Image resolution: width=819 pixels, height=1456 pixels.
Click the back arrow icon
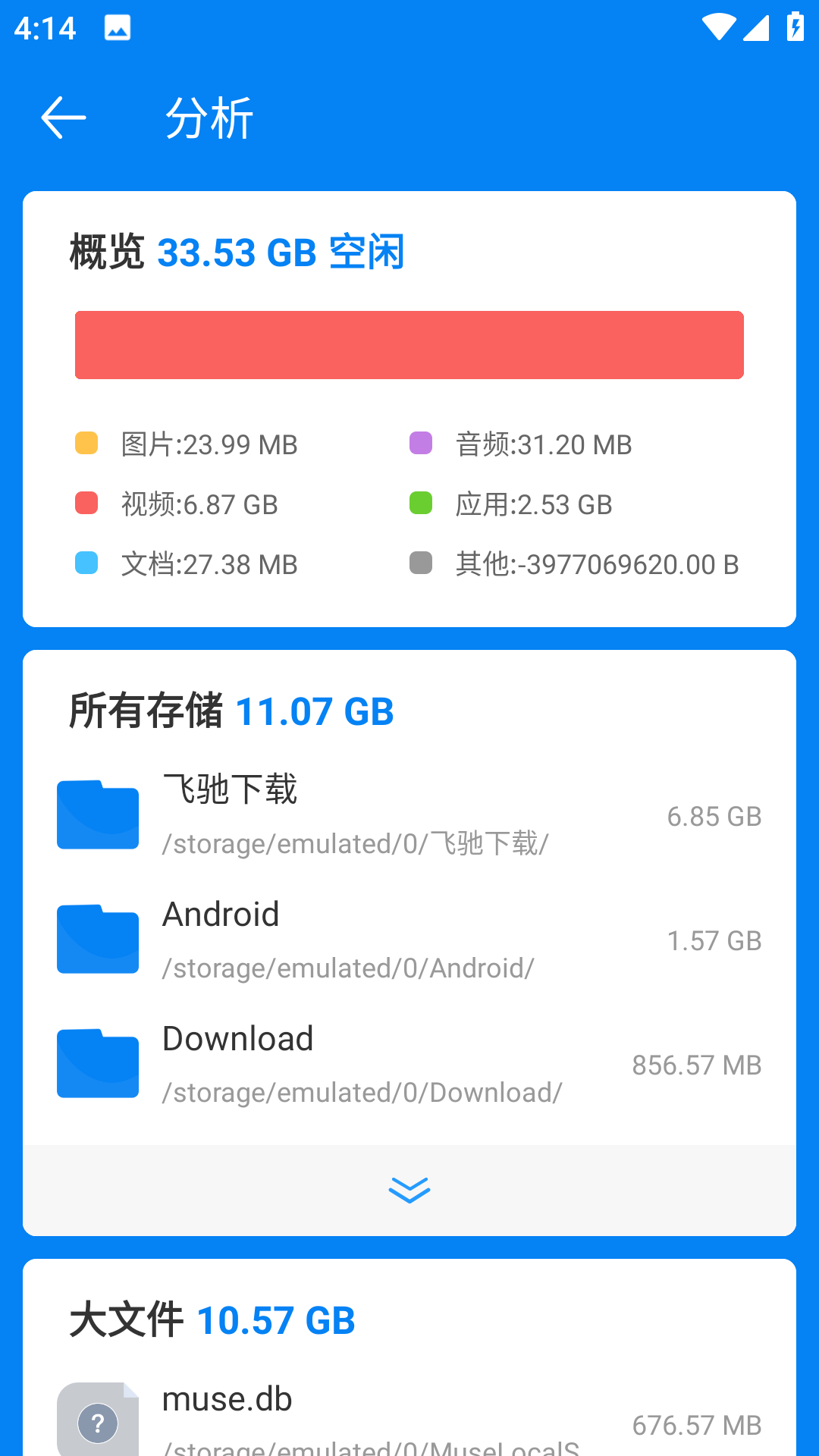pos(64,118)
